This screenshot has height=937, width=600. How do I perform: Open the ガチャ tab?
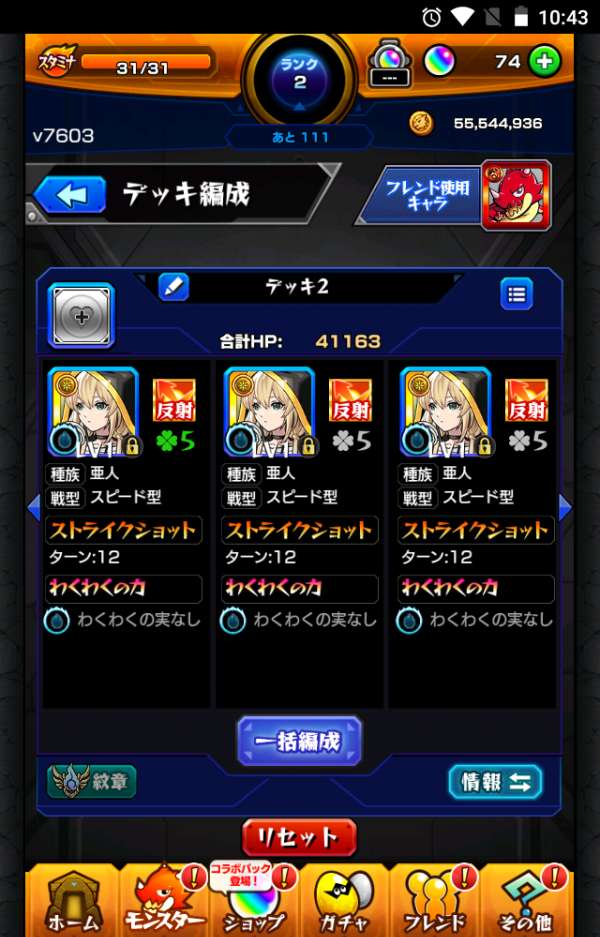(x=345, y=900)
